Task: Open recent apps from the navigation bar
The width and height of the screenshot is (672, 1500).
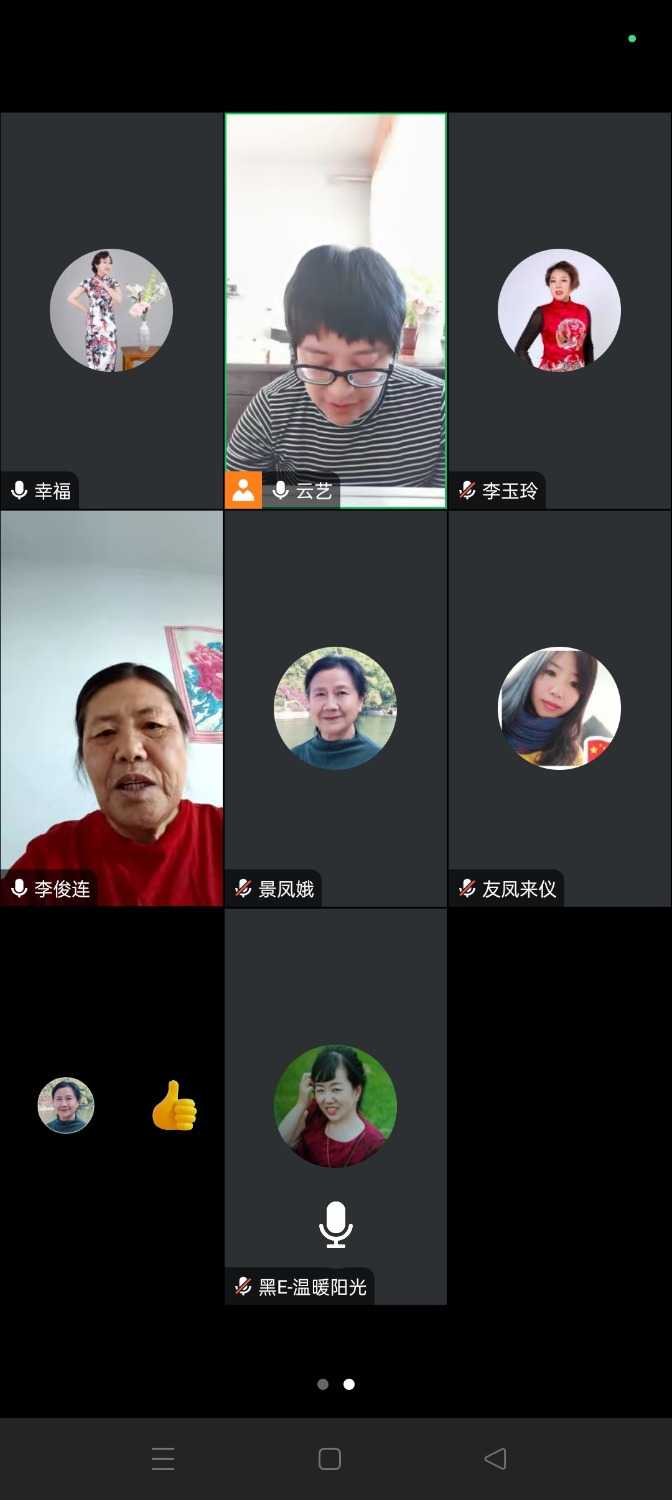Action: (x=163, y=1459)
